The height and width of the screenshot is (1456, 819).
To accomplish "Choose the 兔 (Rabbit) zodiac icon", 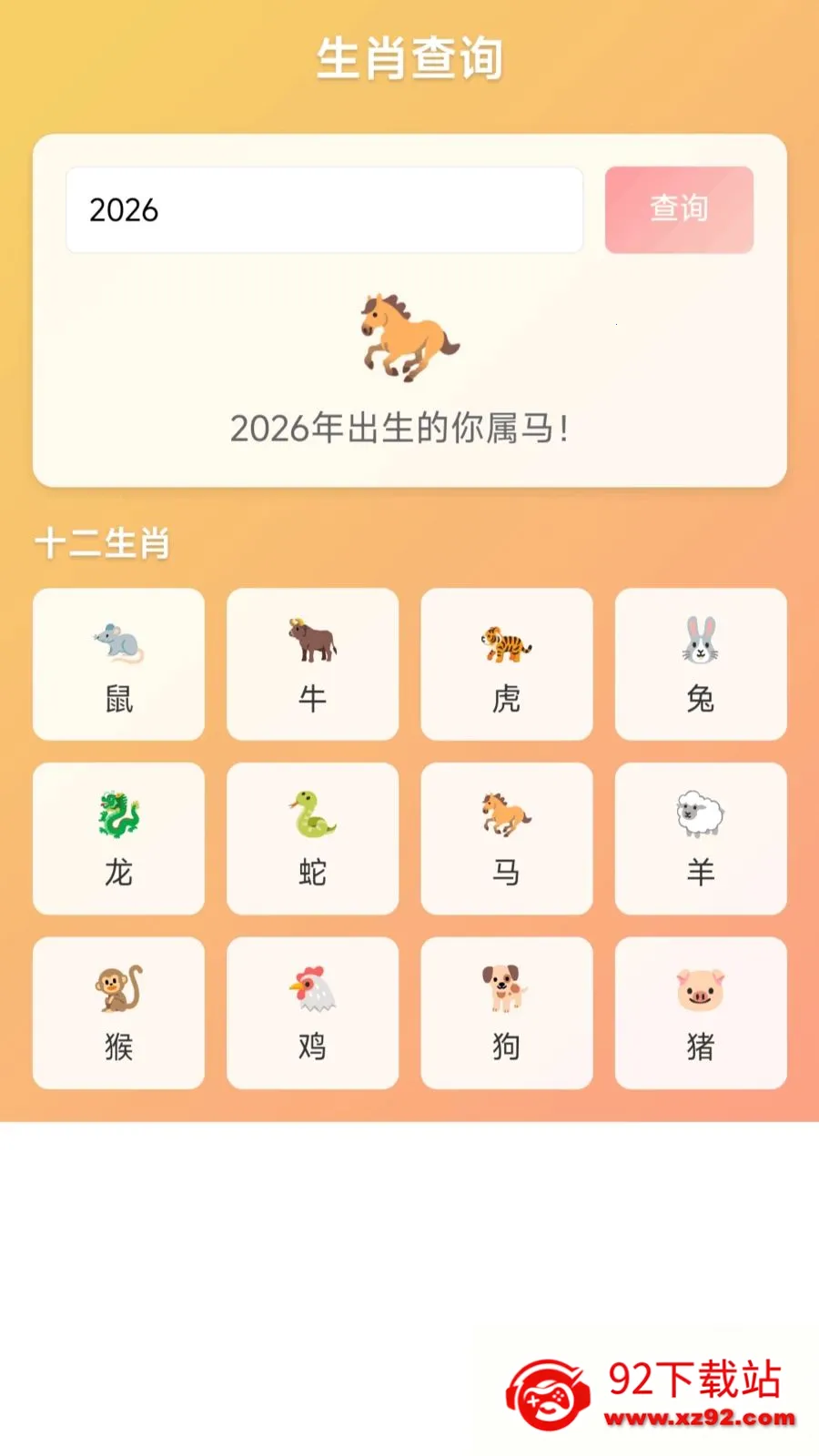I will [x=700, y=664].
